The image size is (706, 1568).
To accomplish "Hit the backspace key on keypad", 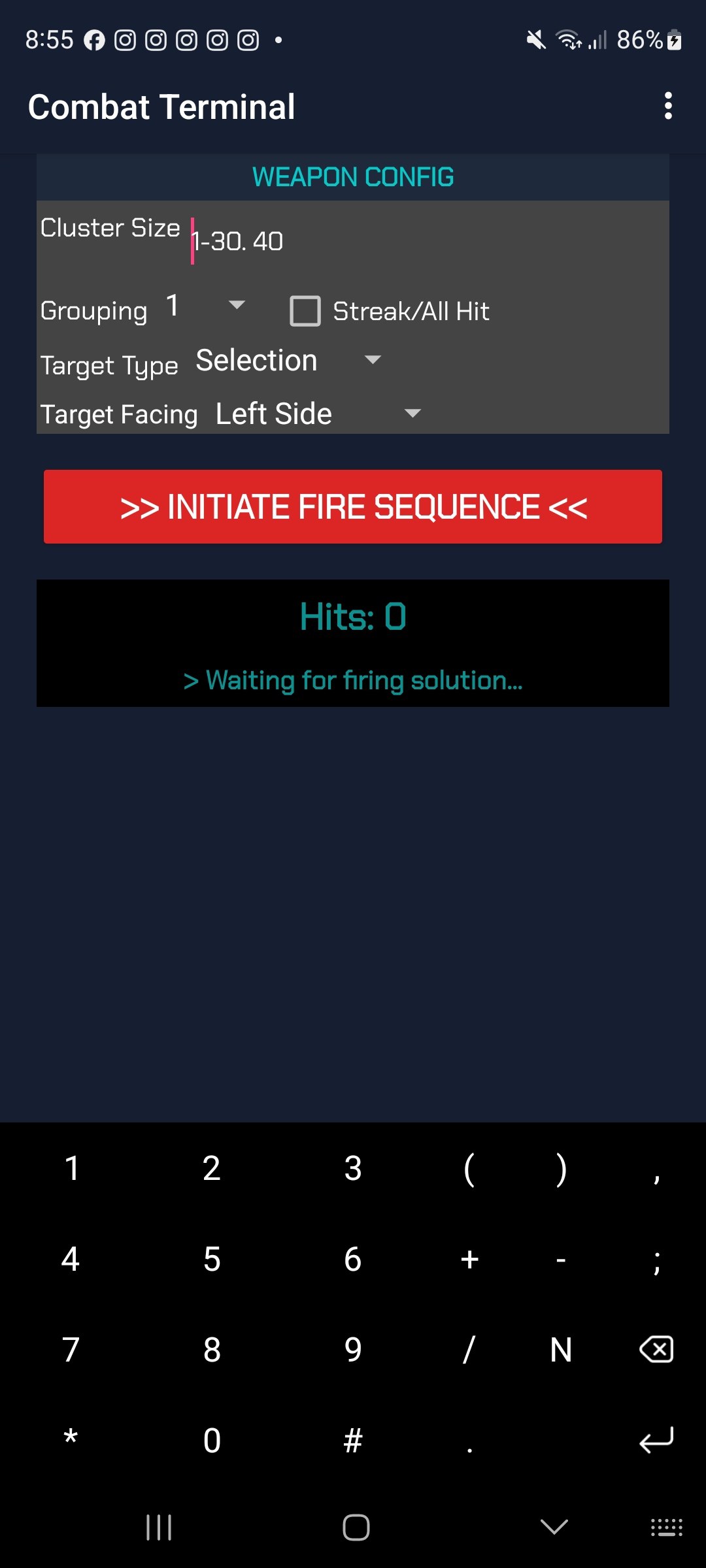I will point(656,1349).
